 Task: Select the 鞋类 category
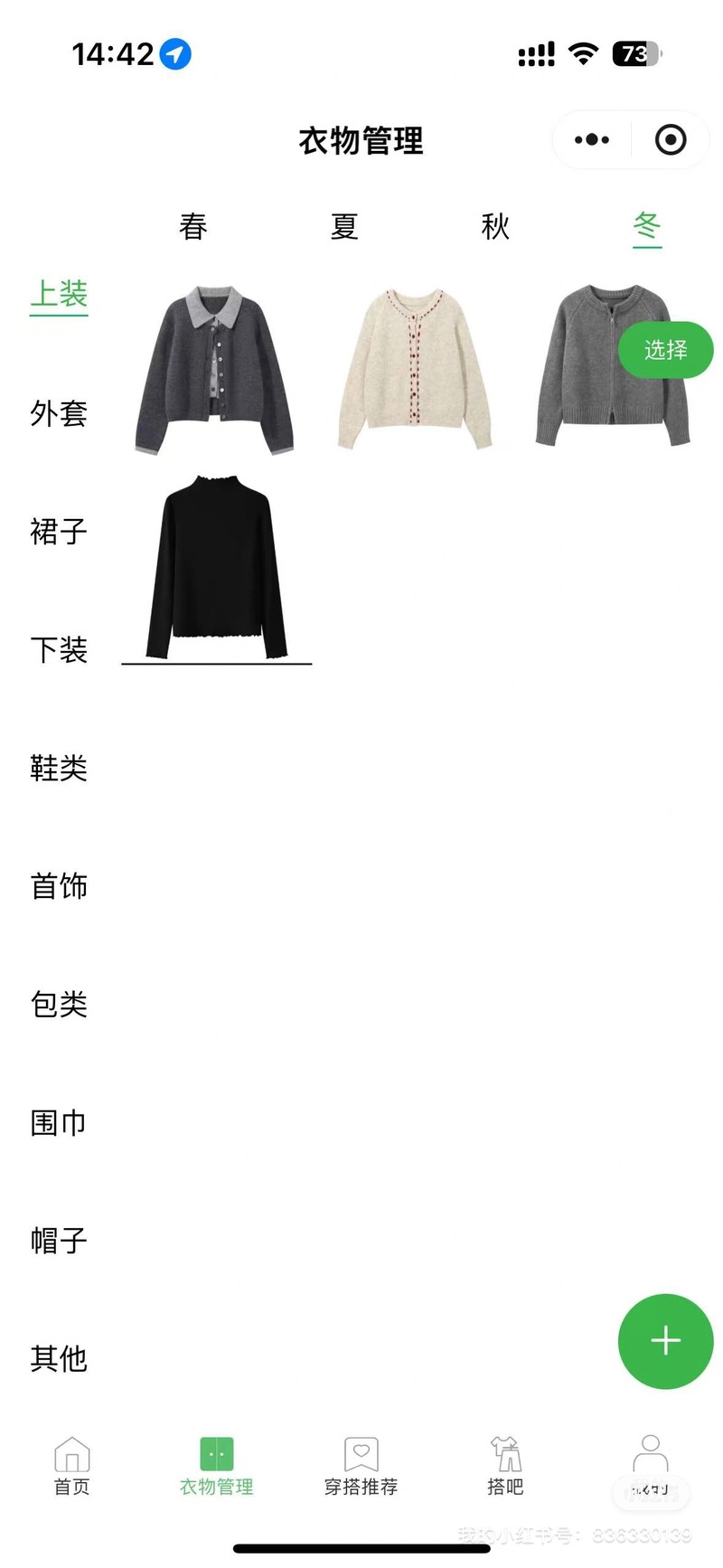[x=59, y=768]
